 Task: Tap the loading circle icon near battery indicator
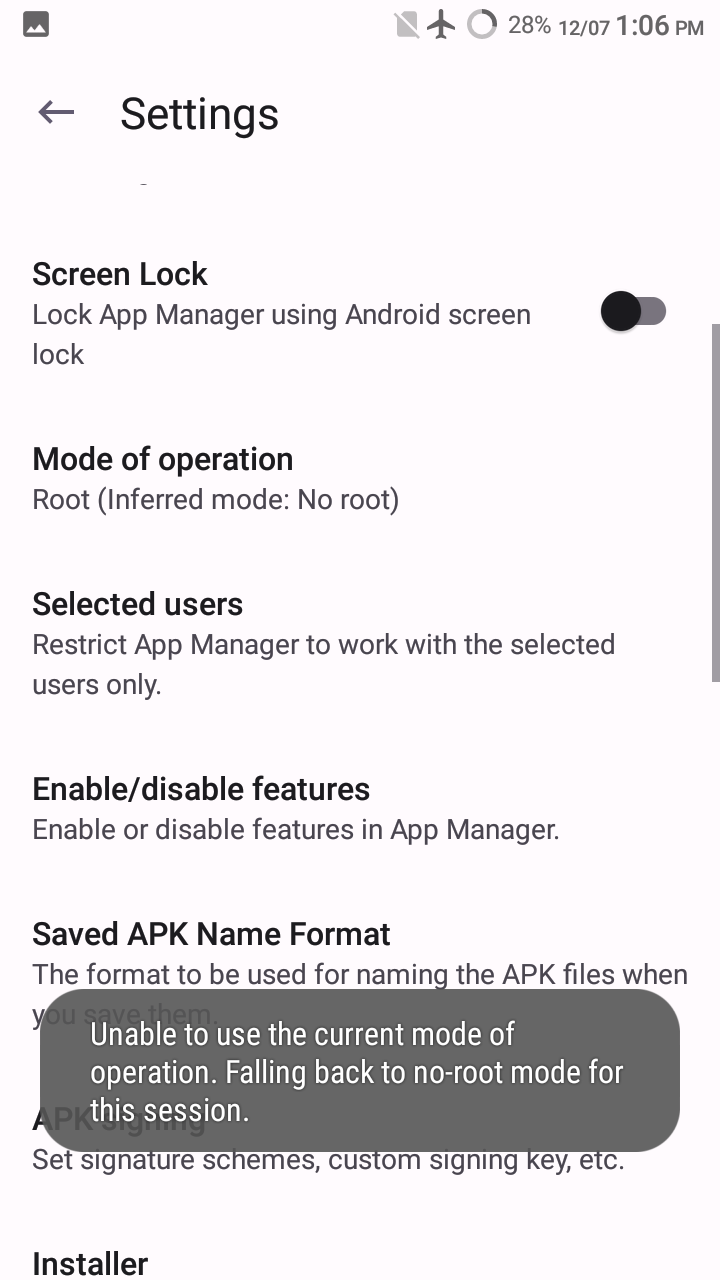482,25
